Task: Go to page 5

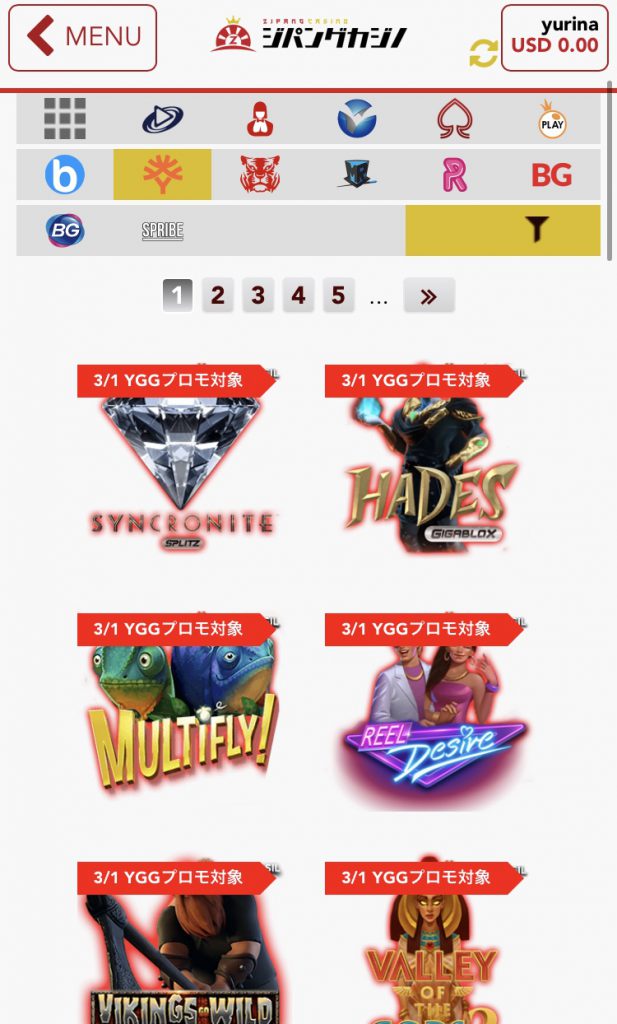Action: pos(338,295)
